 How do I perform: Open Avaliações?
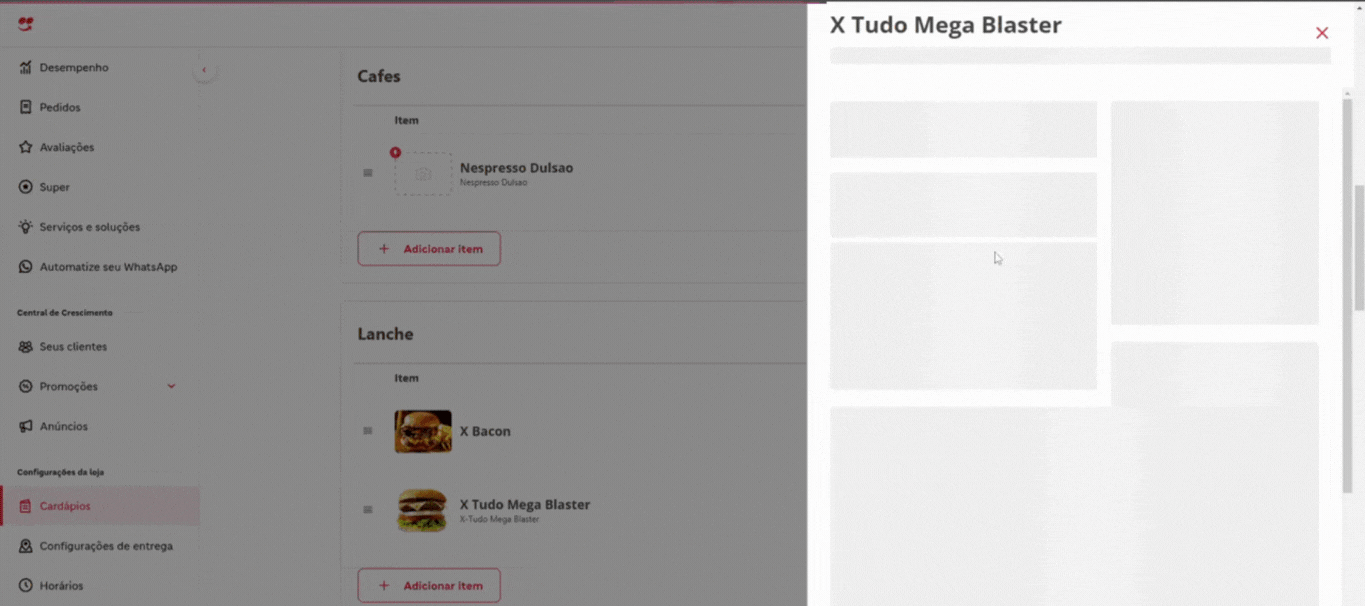[x=66, y=147]
